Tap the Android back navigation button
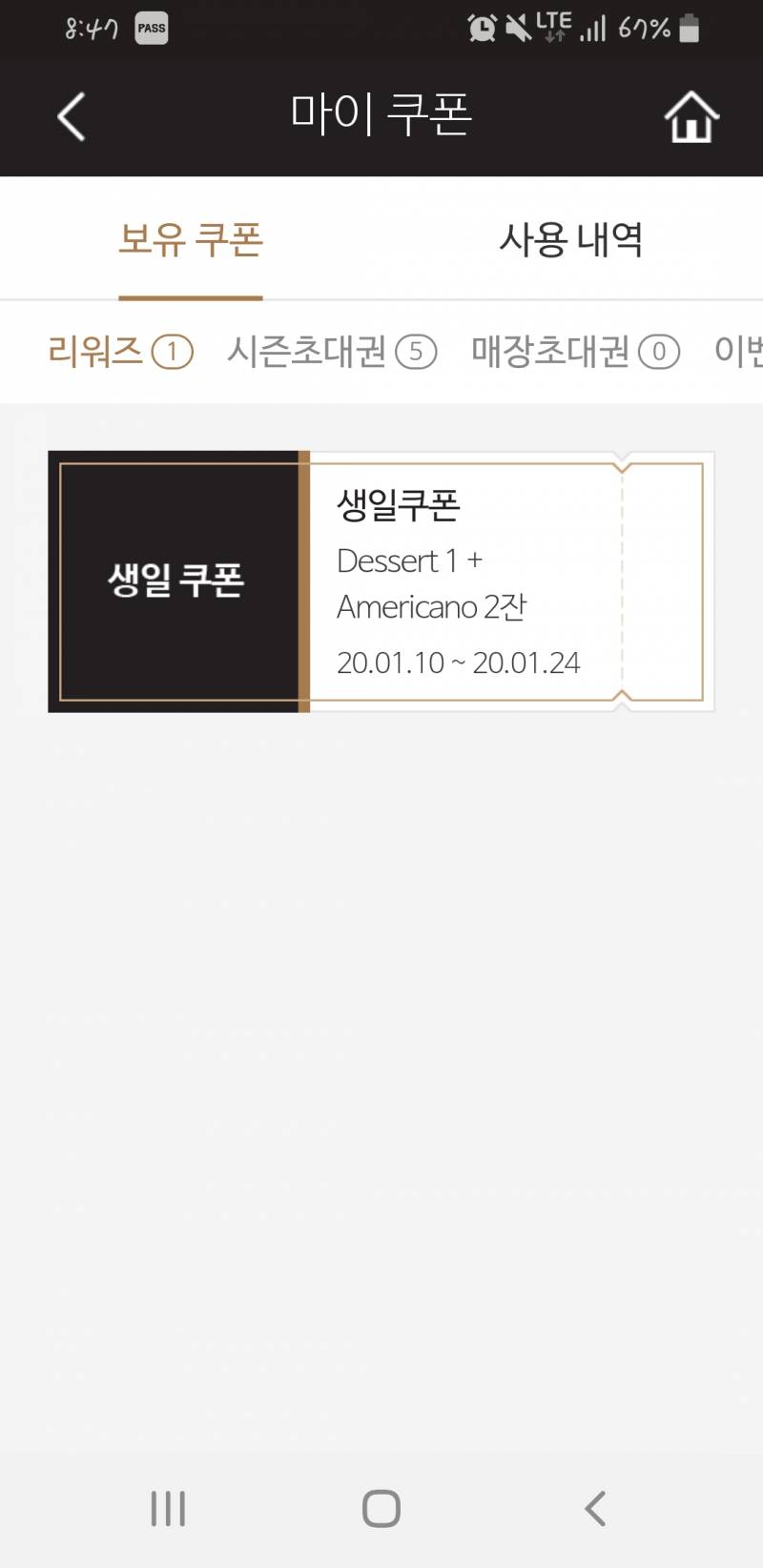 (x=594, y=1509)
